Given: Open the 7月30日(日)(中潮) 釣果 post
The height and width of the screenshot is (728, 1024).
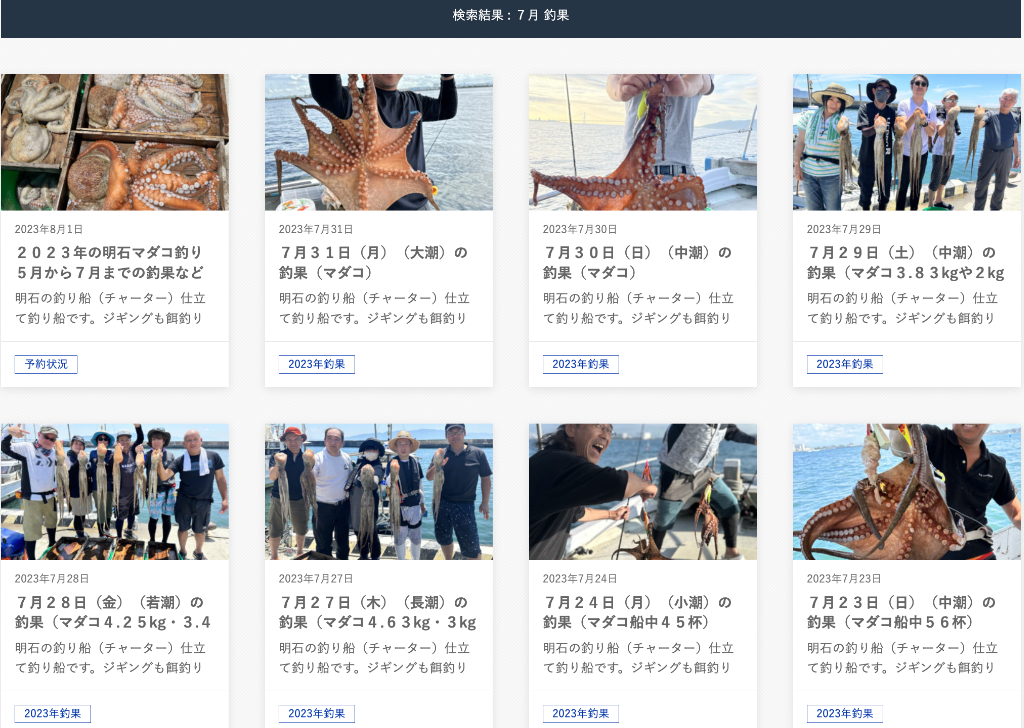Looking at the screenshot, I should point(638,262).
